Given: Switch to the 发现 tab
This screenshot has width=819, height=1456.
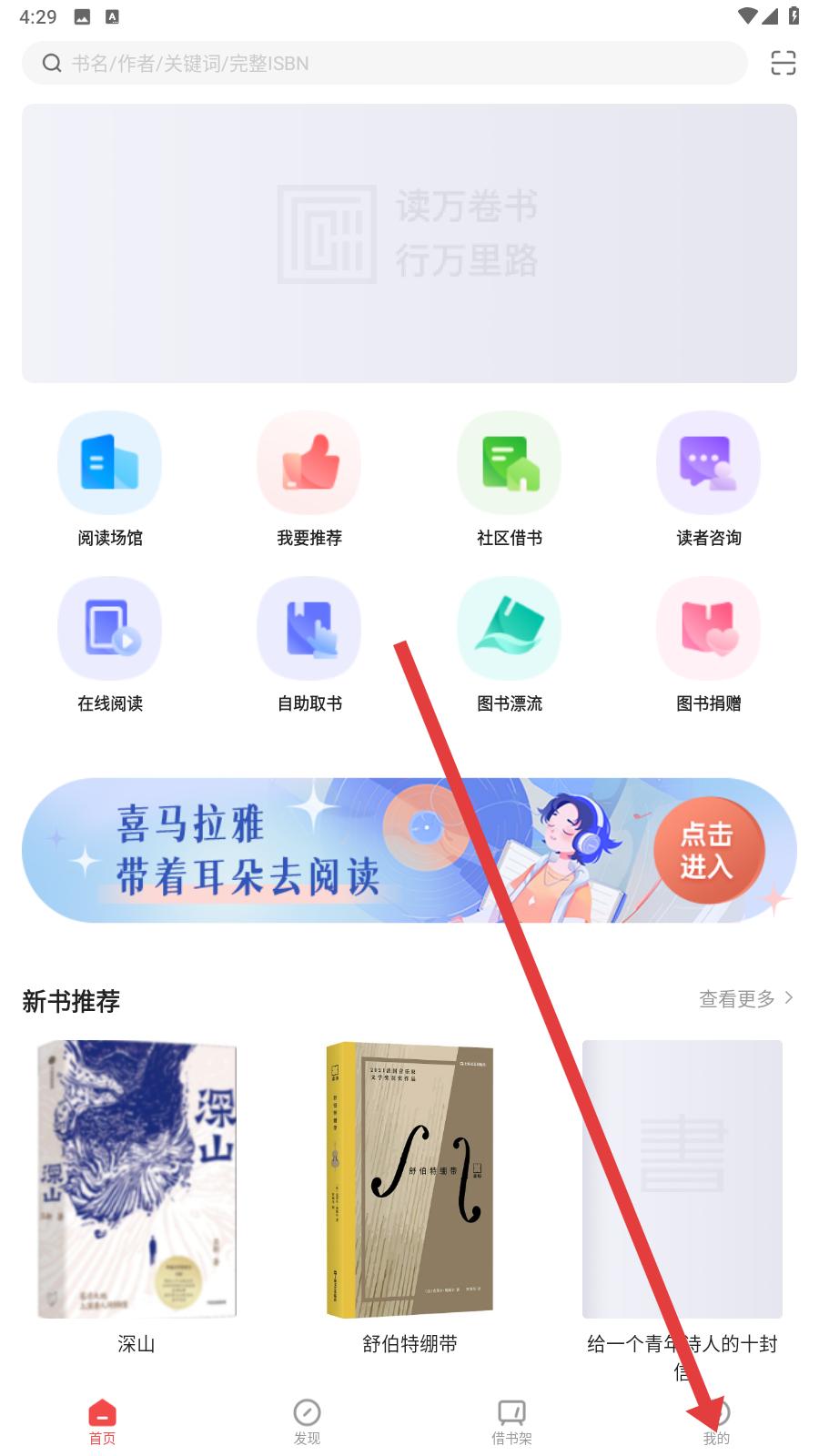Looking at the screenshot, I should (x=307, y=1421).
